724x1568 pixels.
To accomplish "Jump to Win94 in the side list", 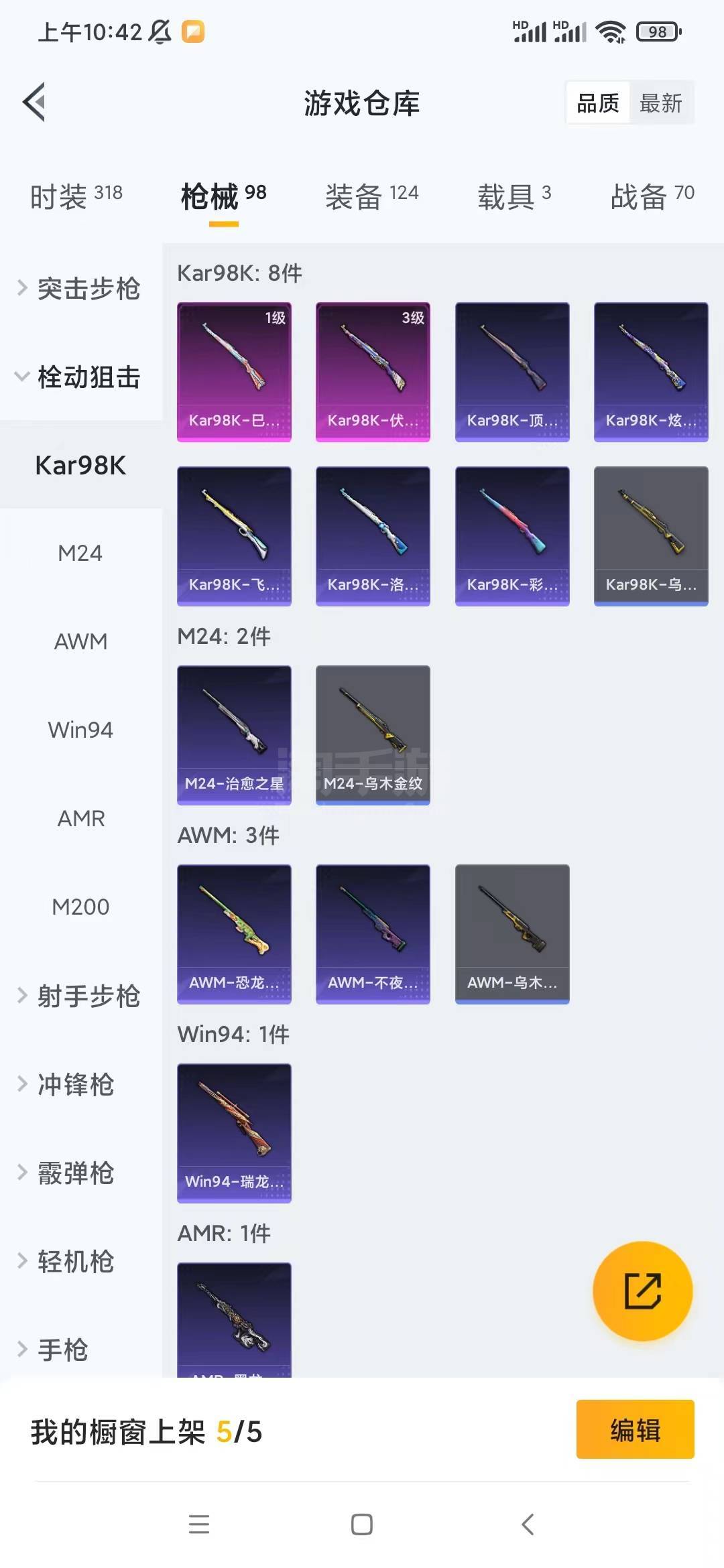I will 80,730.
